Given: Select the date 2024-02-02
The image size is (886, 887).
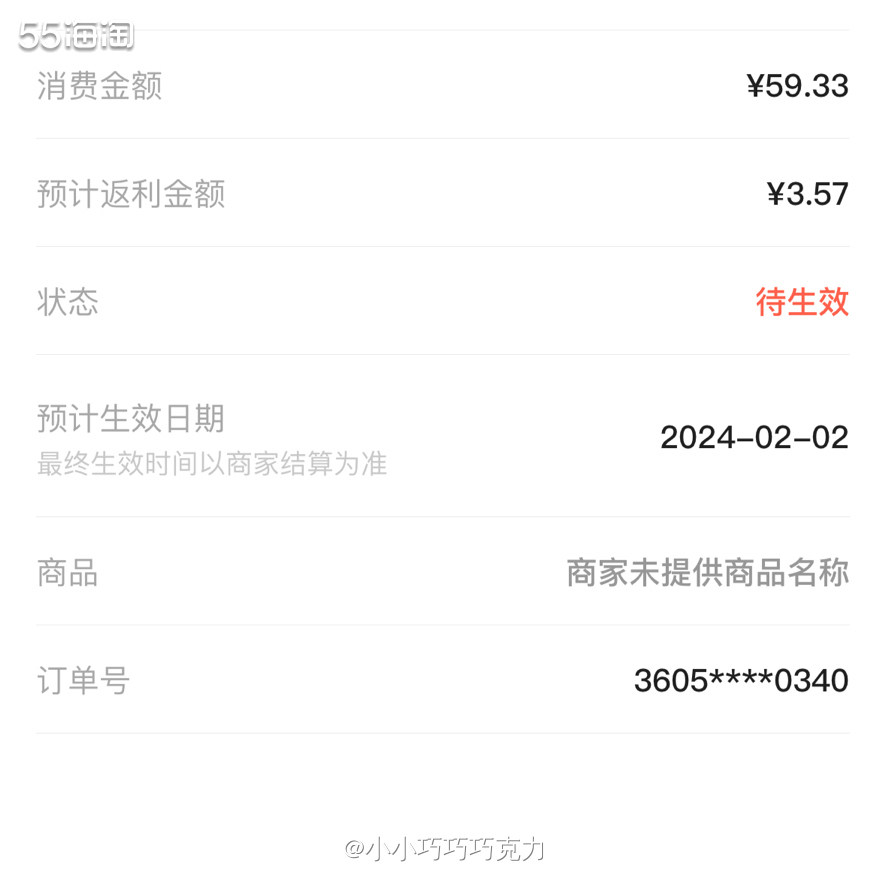Looking at the screenshot, I should [754, 437].
